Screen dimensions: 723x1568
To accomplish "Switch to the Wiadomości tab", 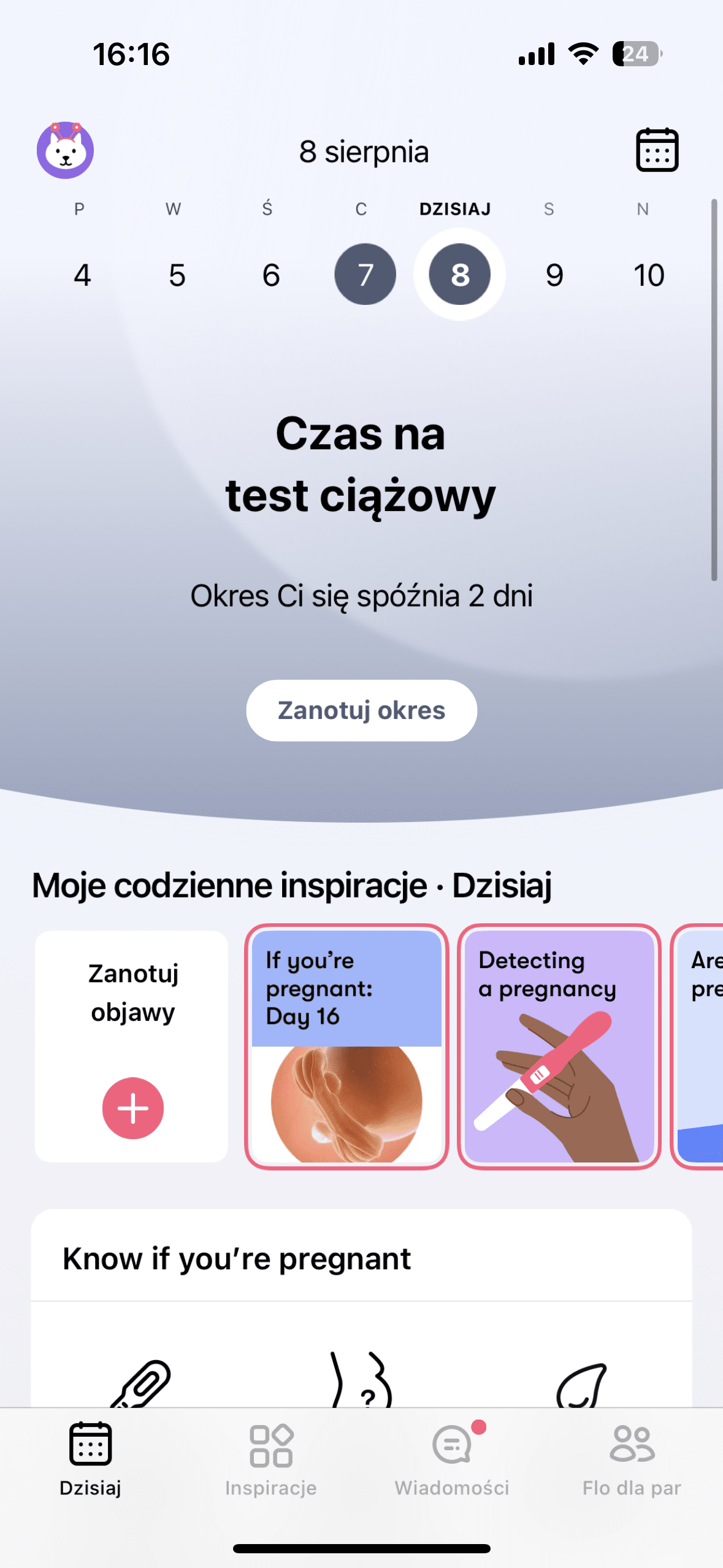I will click(x=451, y=1459).
